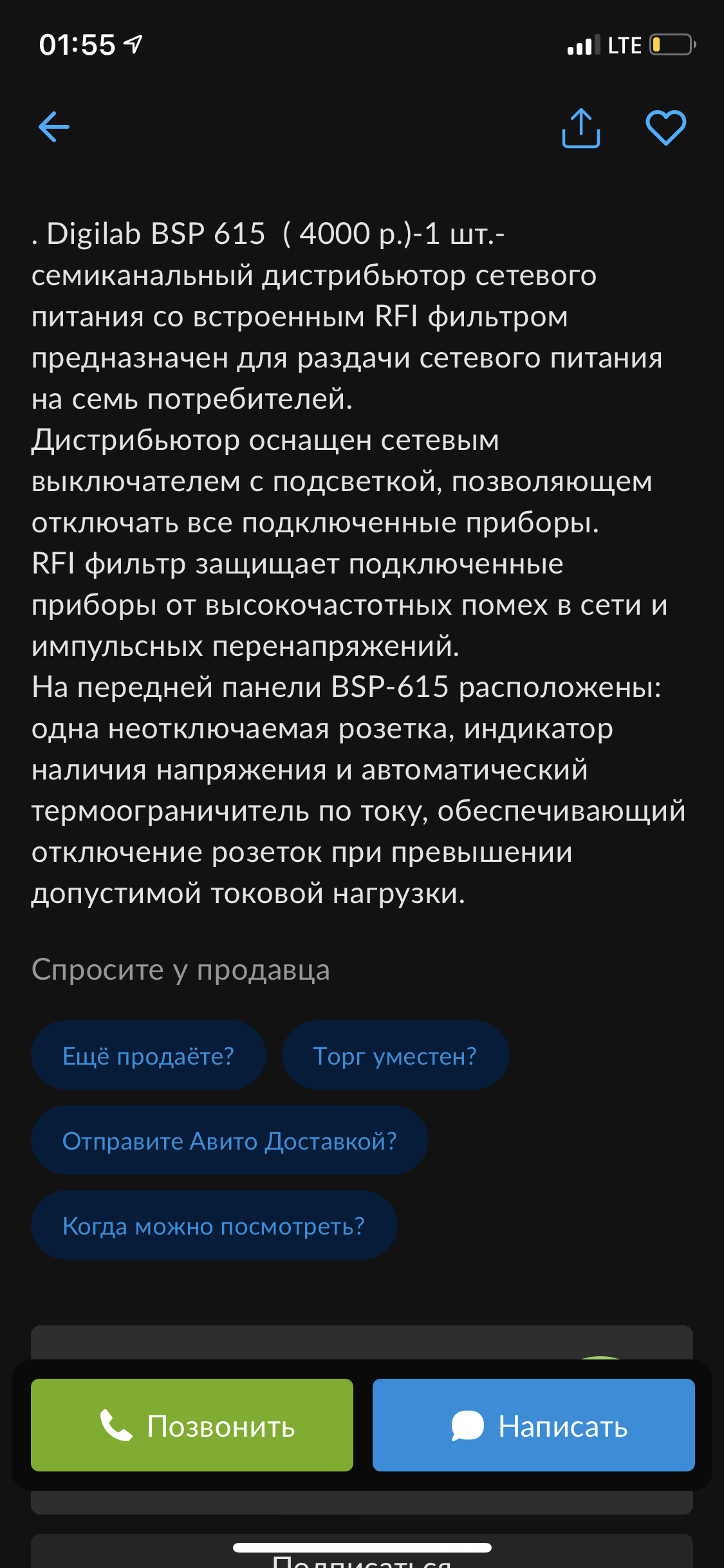
Task: Select the 'Ещё продаёте?' question chip
Action: click(148, 1056)
